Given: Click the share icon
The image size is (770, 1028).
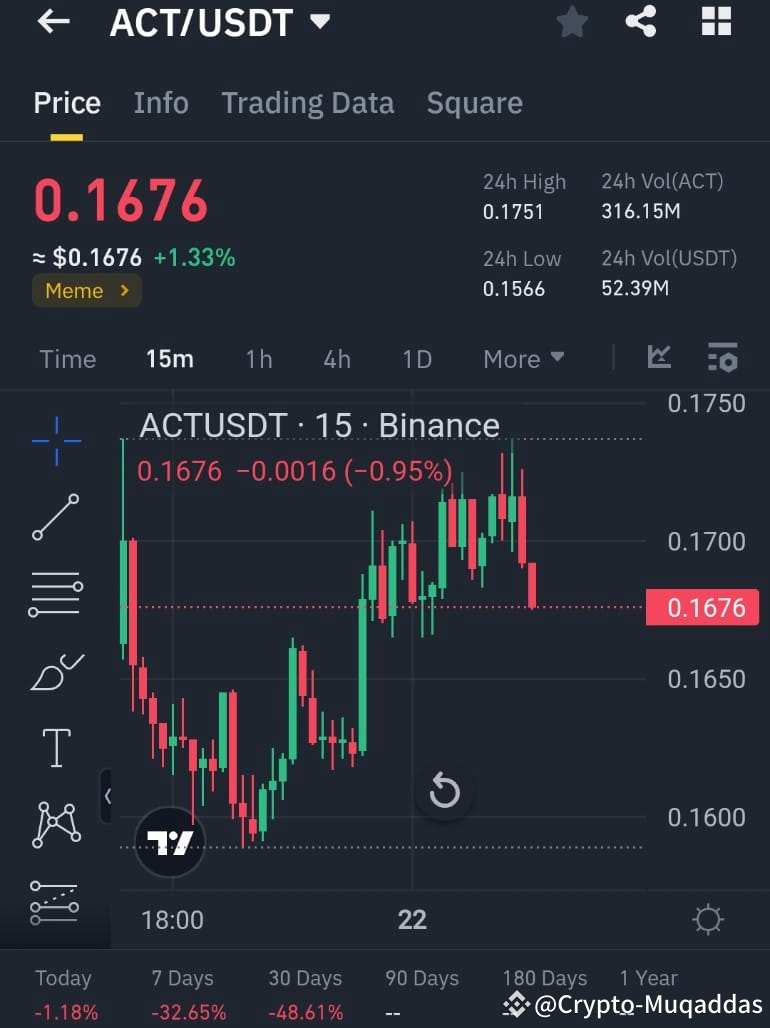Looking at the screenshot, I should point(640,22).
